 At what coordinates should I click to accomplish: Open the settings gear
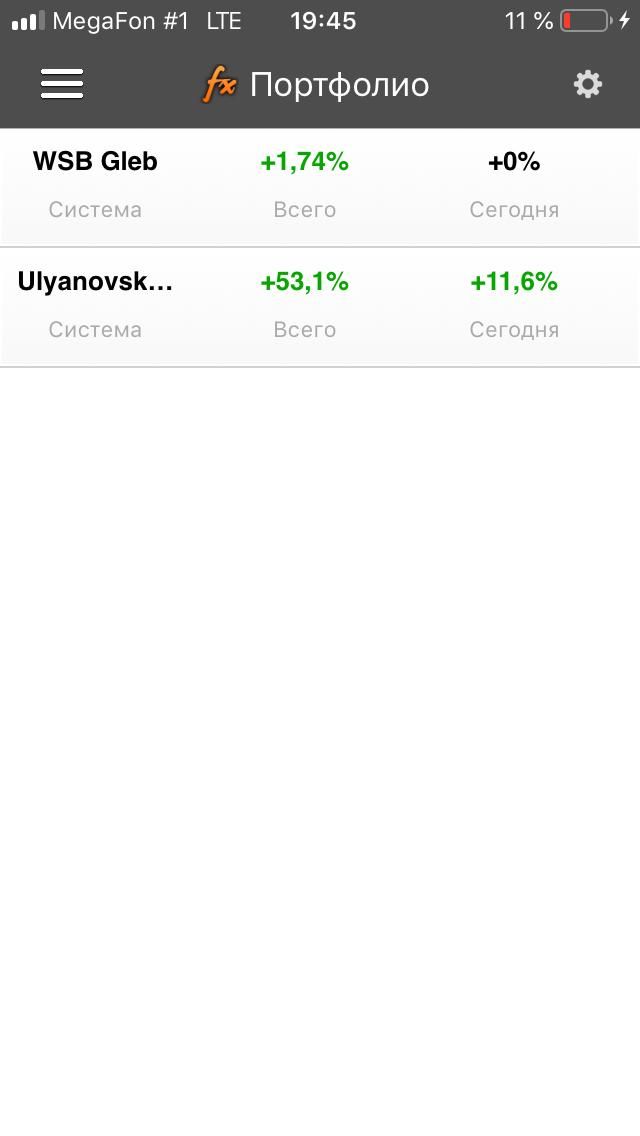pyautogui.click(x=587, y=84)
